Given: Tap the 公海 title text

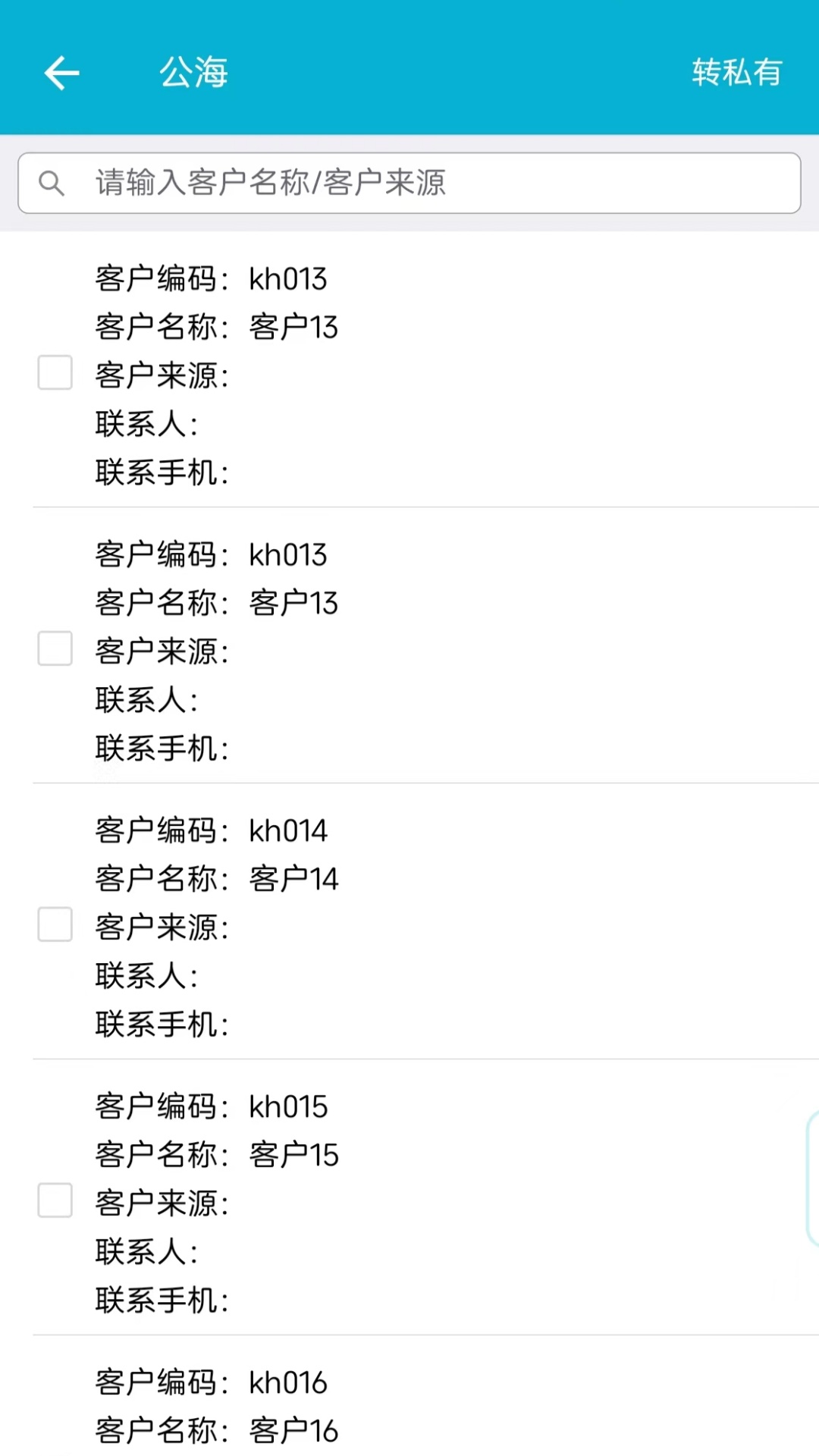Looking at the screenshot, I should click(193, 73).
